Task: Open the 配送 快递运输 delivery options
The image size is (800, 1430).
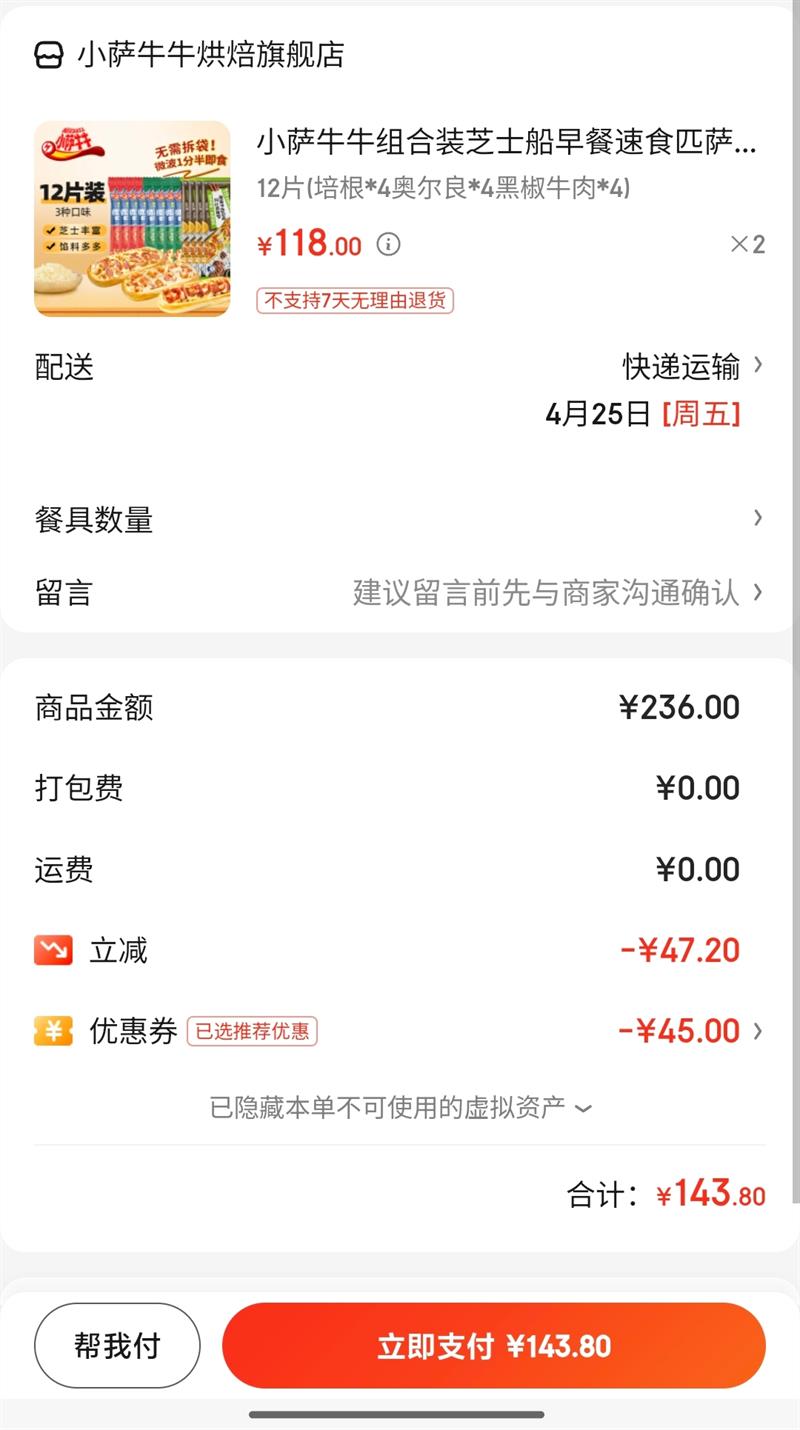Action: pyautogui.click(x=692, y=367)
